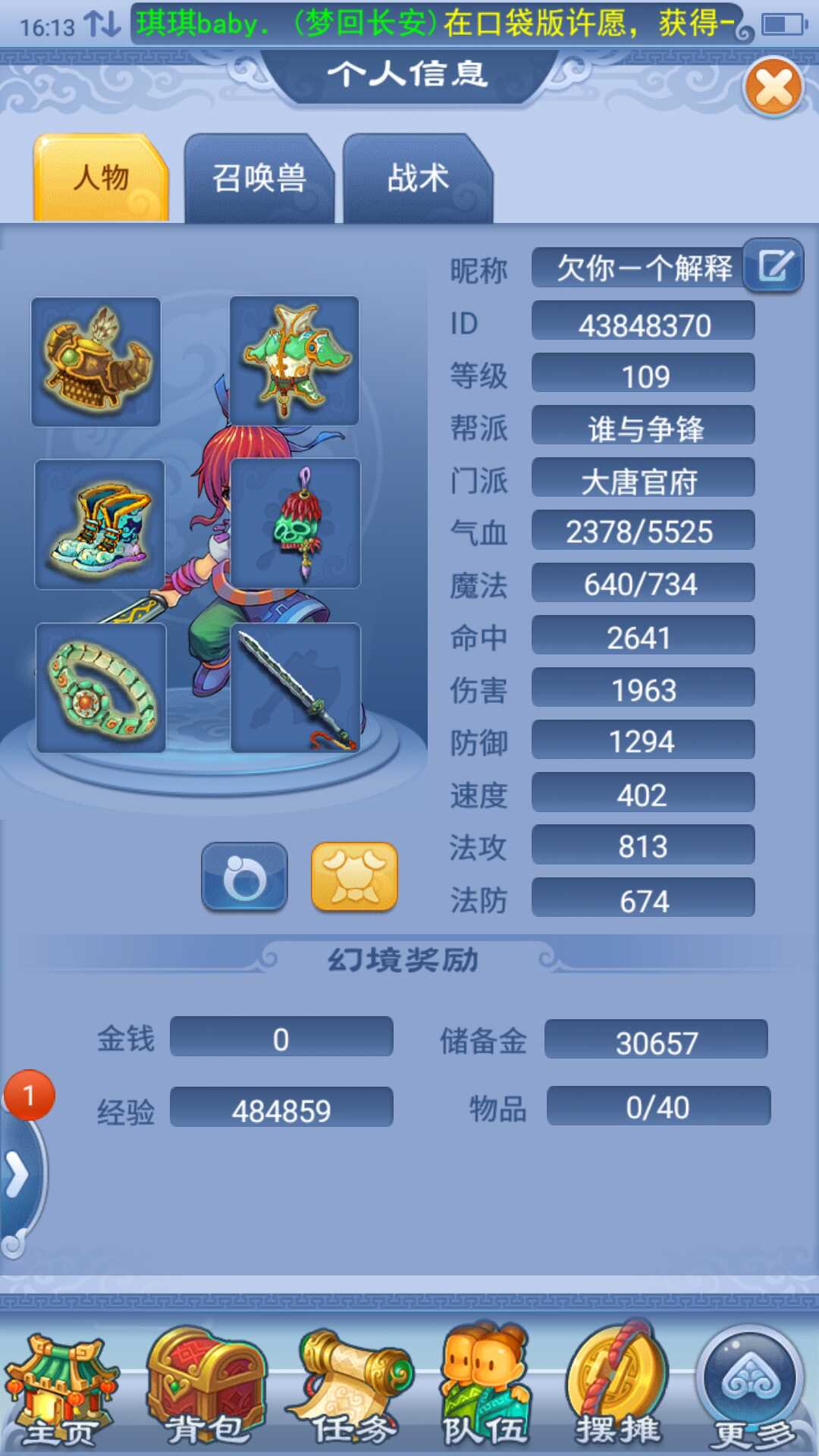Close the 个人信息 panel
819x1456 pixels.
(773, 87)
